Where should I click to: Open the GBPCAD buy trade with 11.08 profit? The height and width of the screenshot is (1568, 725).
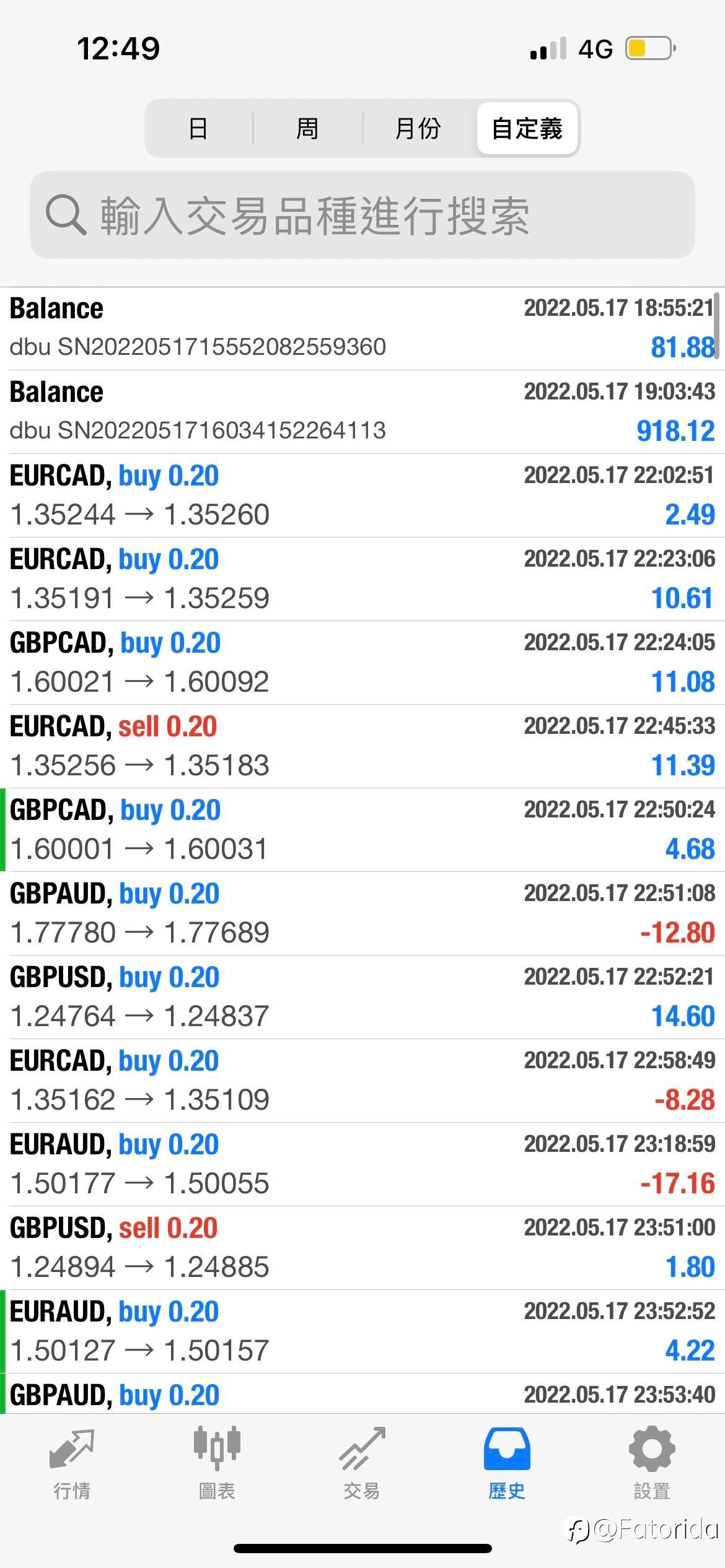pos(362,663)
